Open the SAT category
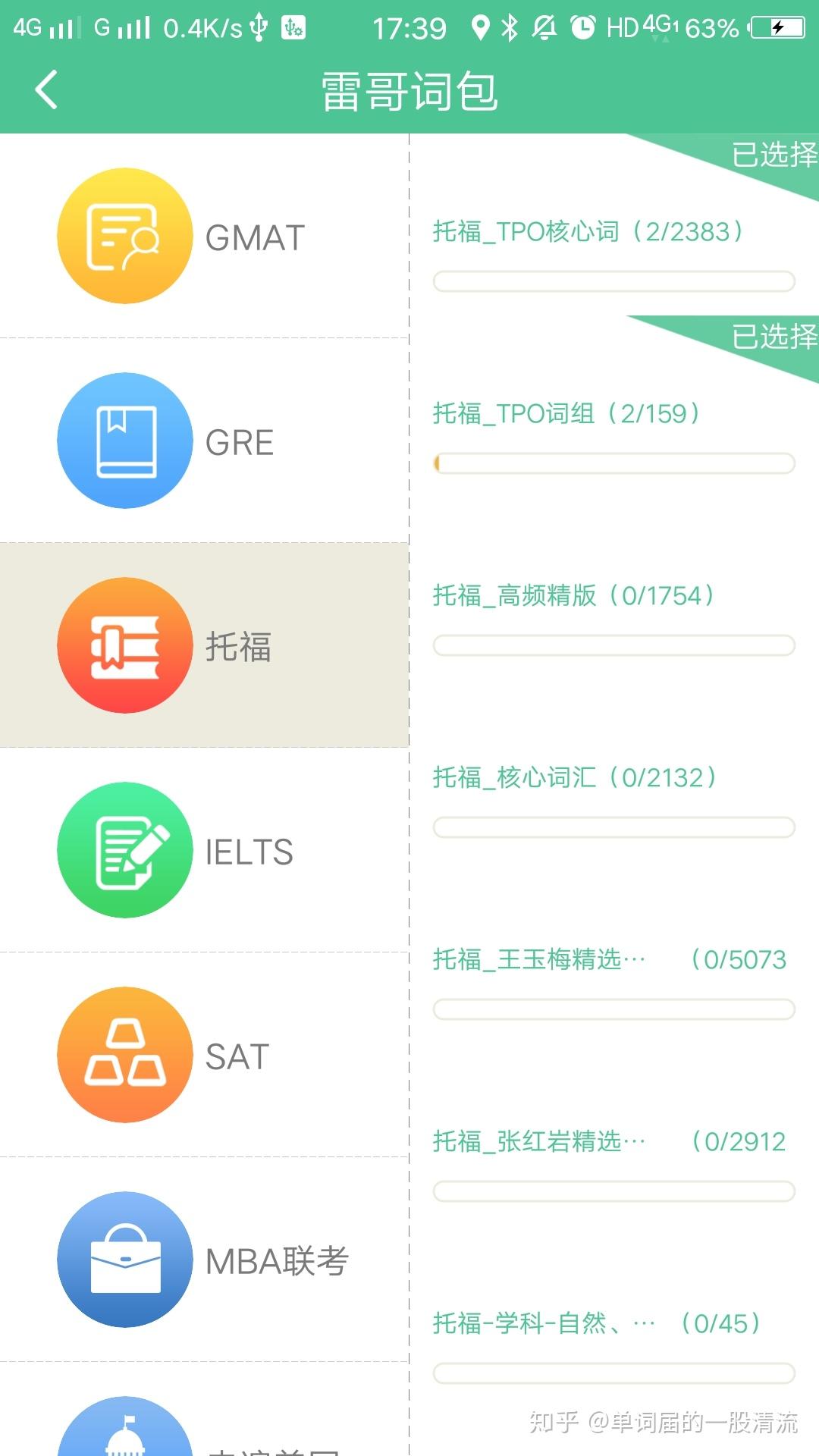 point(203,1056)
